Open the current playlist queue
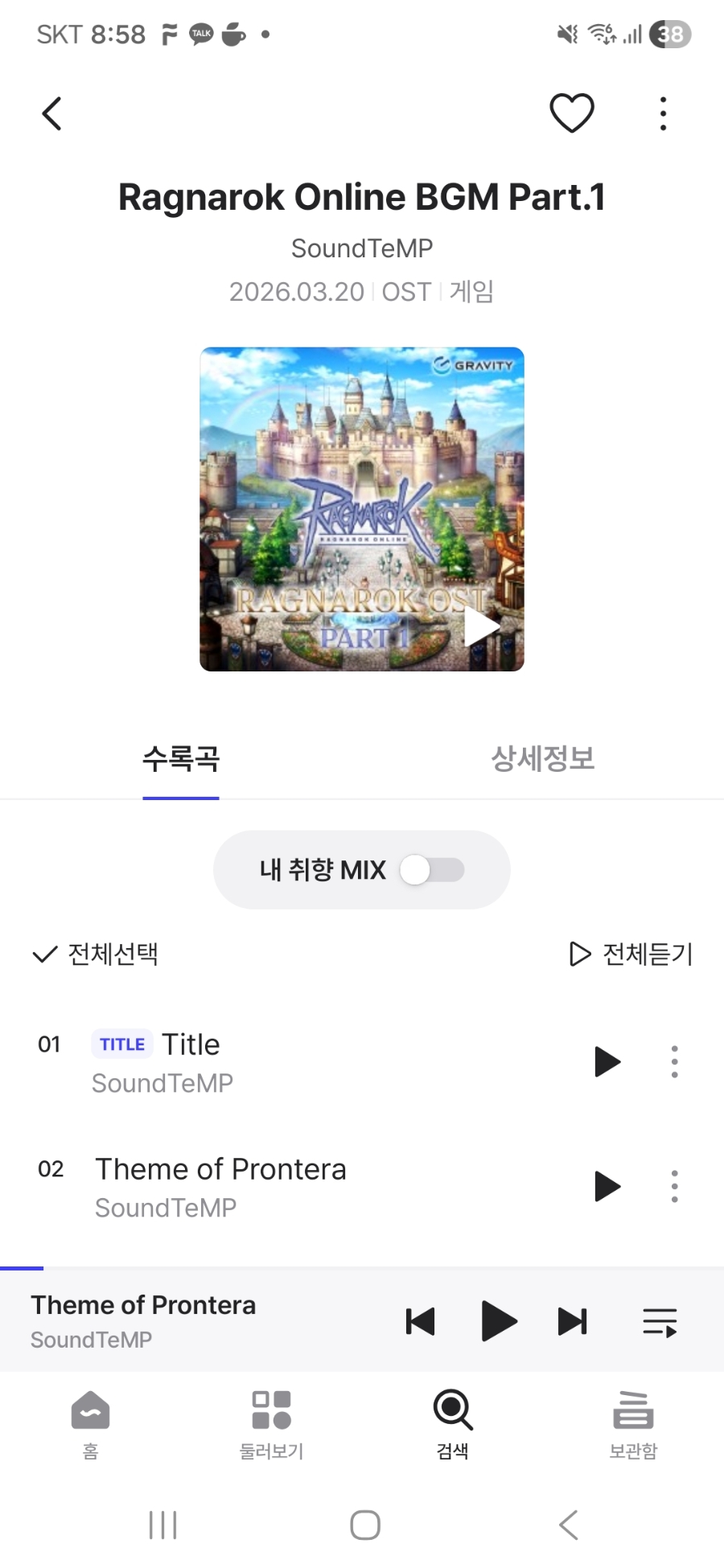The width and height of the screenshot is (724, 1568). pos(660,1321)
